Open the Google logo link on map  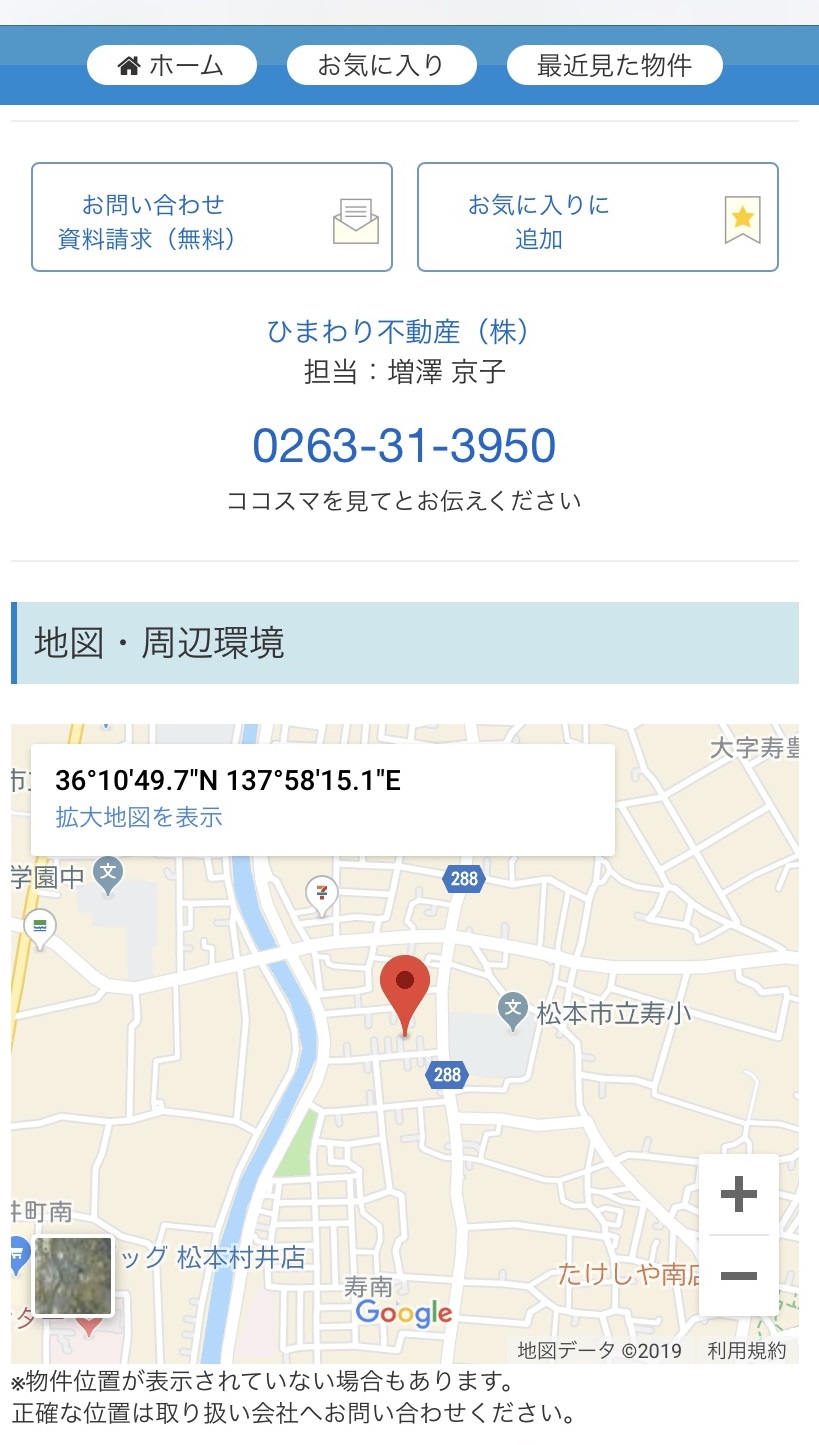pyautogui.click(x=404, y=1313)
